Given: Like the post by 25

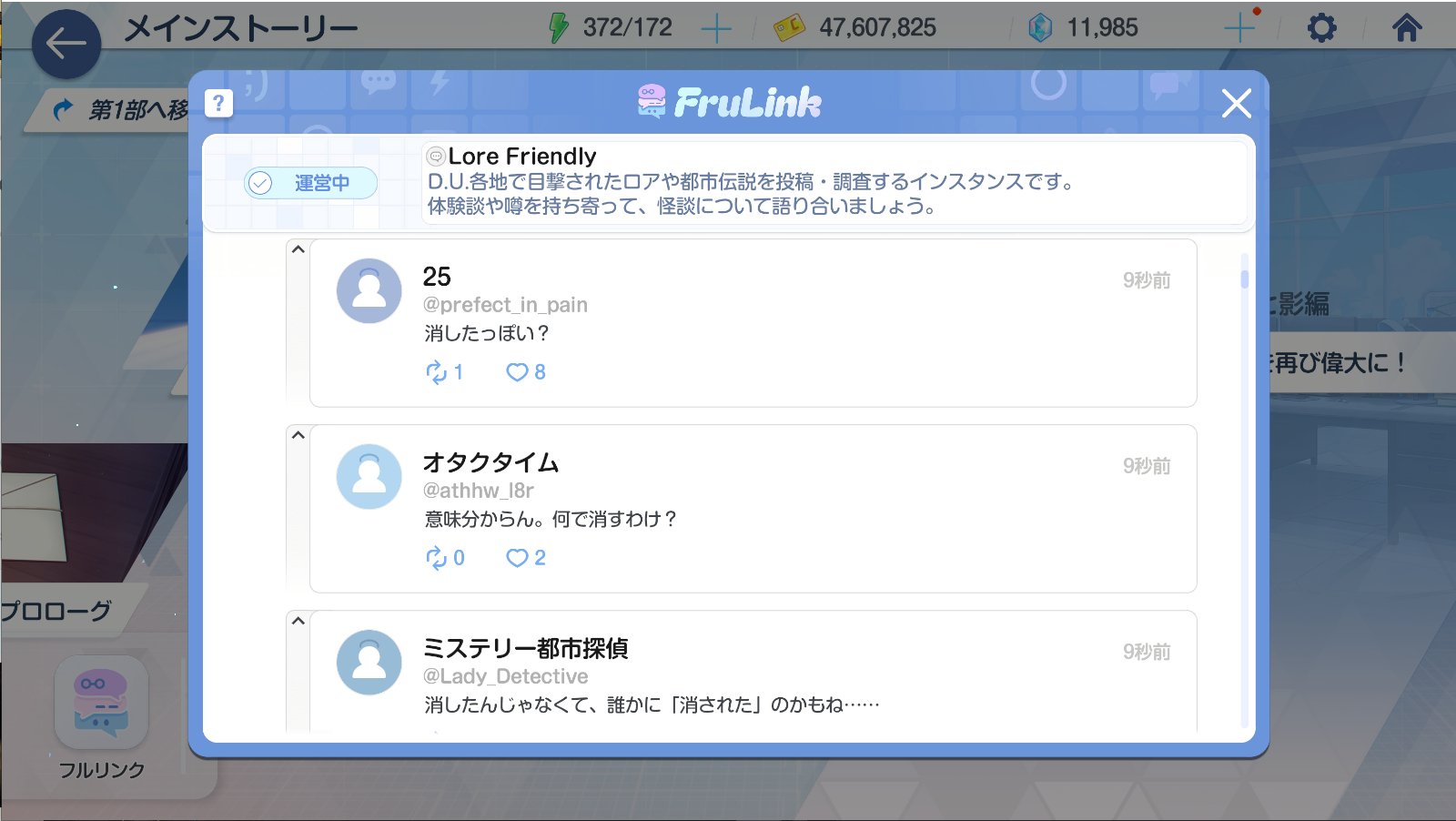Looking at the screenshot, I should 526,372.
